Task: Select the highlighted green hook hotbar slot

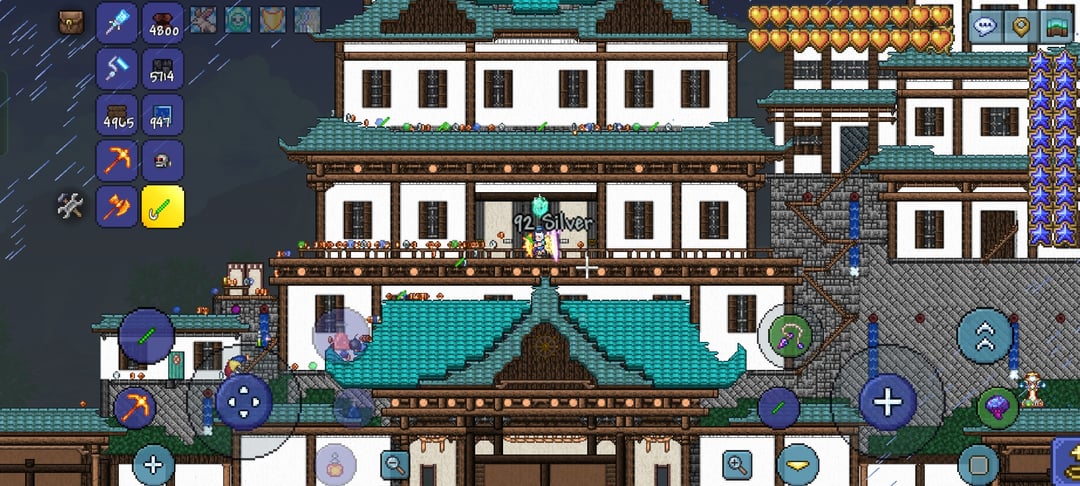Action: tap(162, 206)
